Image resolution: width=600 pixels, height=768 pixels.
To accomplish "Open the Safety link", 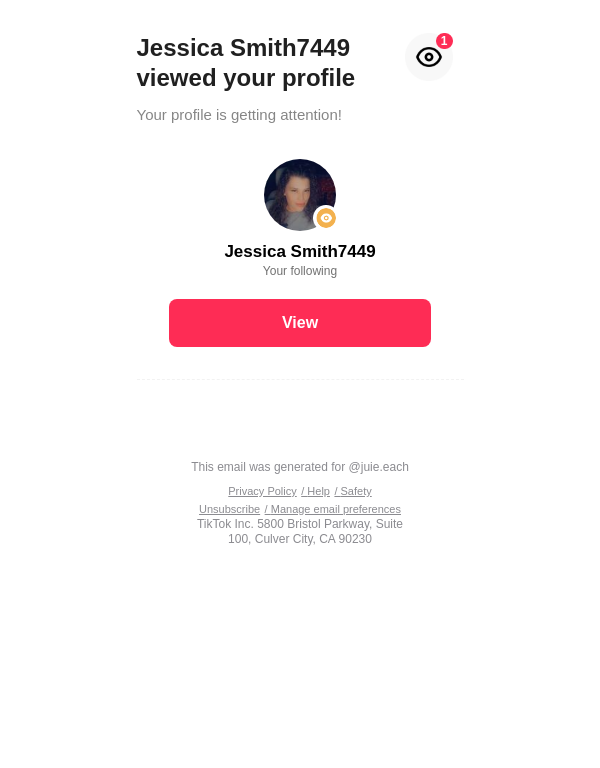I will tap(354, 491).
